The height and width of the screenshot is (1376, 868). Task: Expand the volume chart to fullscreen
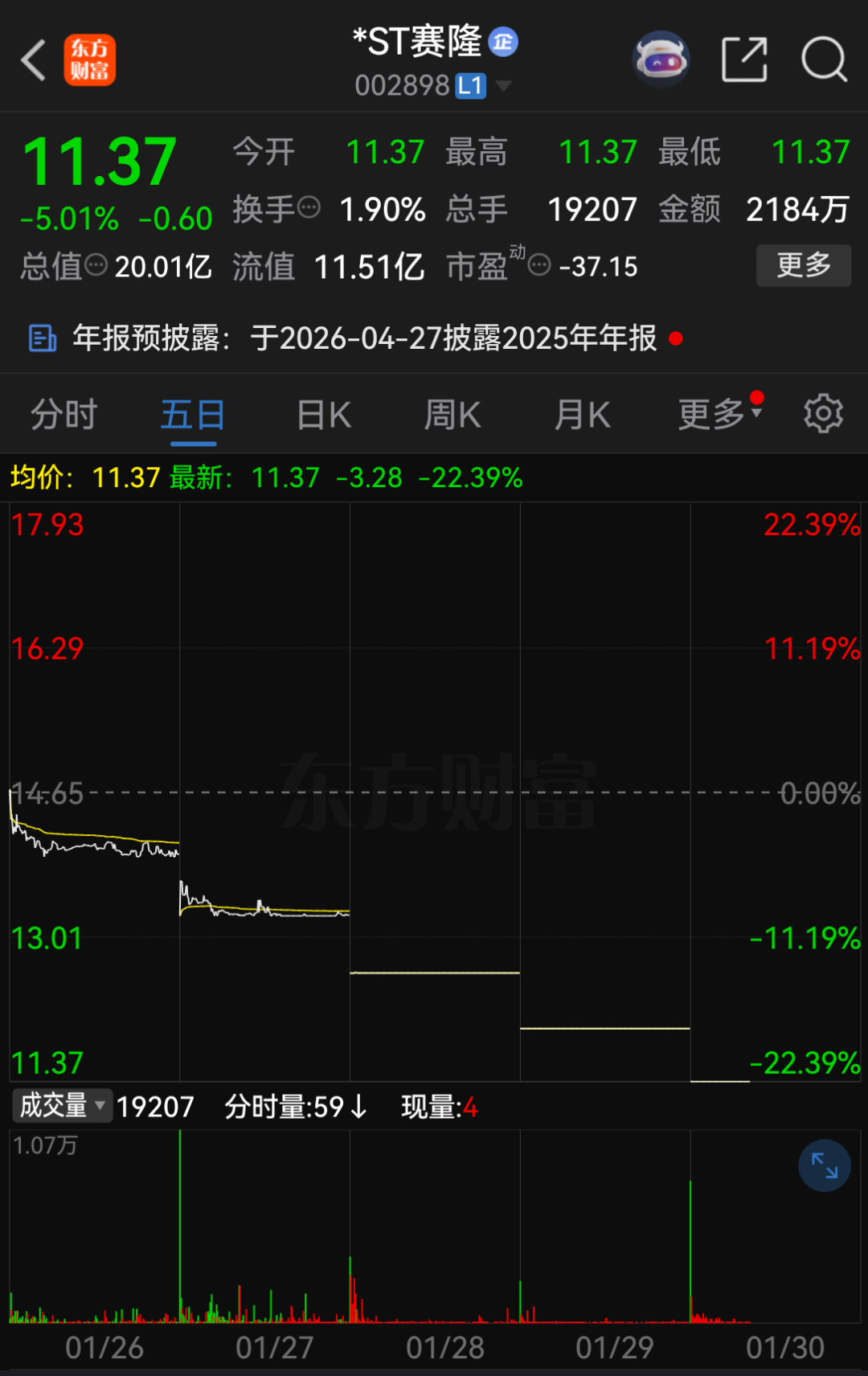coord(823,1165)
